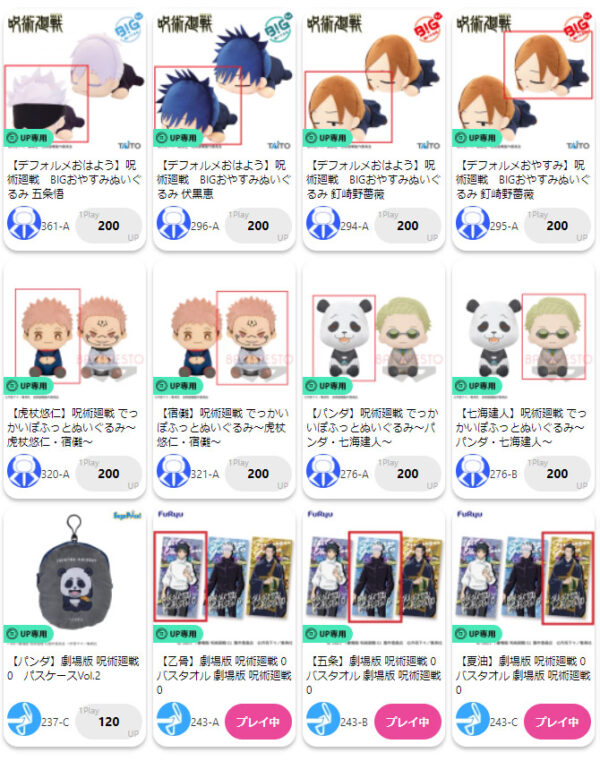Open the 伏黒恵 plush card 296-A

point(224,85)
